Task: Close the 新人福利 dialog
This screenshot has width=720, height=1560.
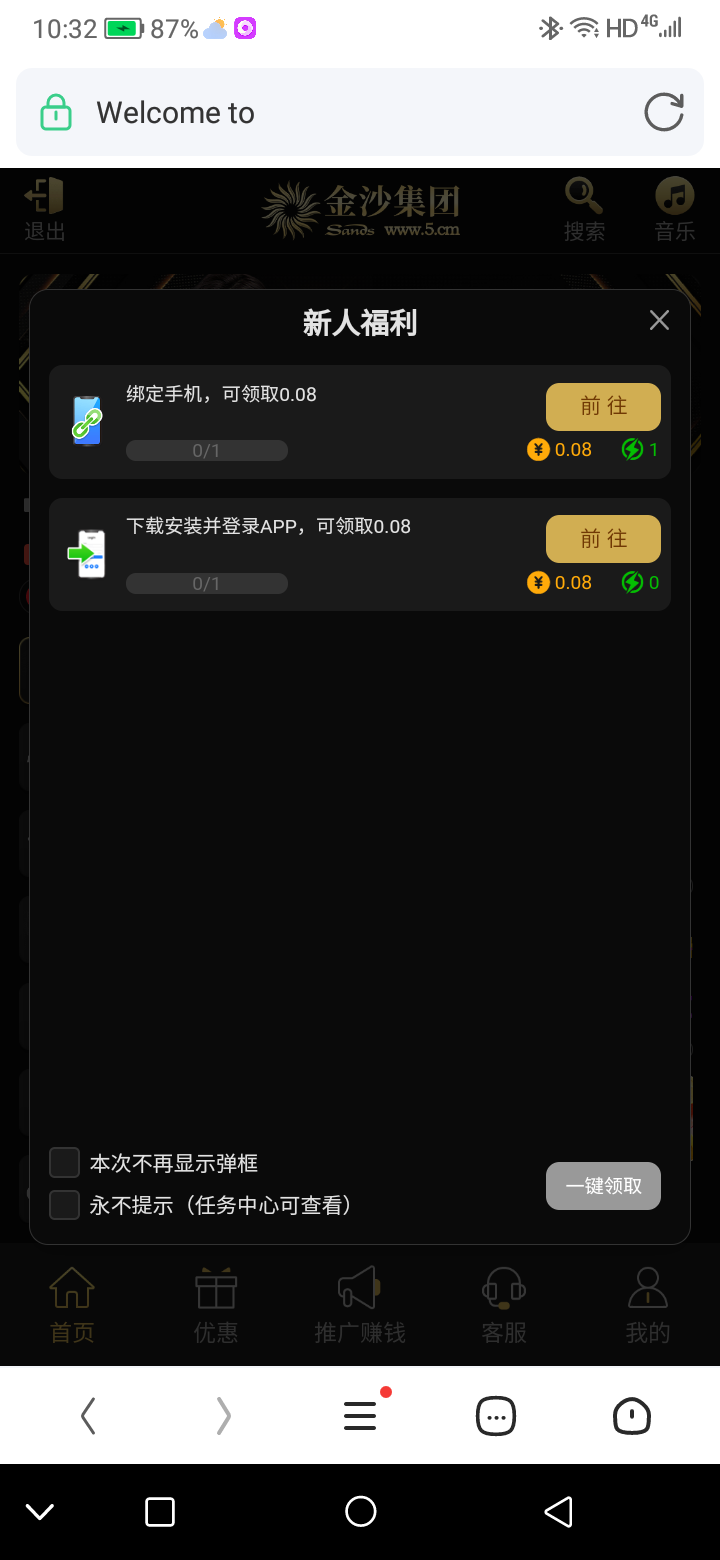Action: 659,320
